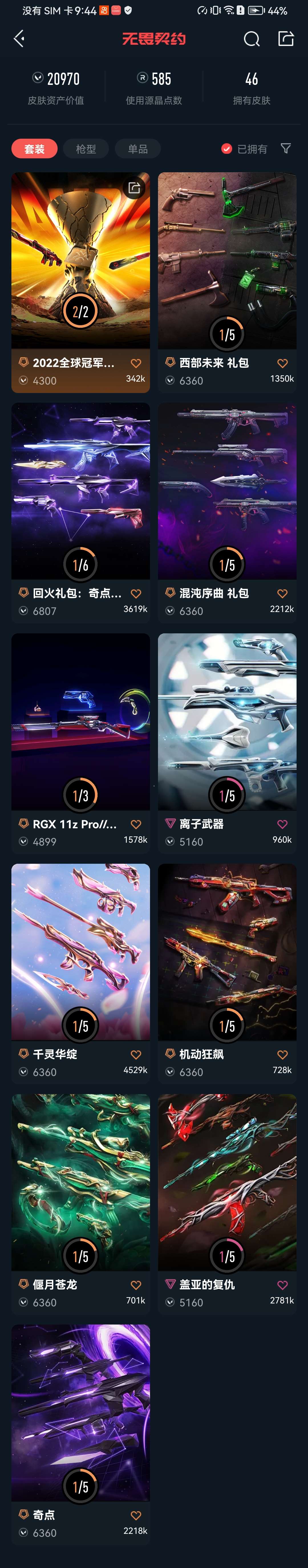
Task: Switch to the 枪型 tab
Action: click(86, 149)
